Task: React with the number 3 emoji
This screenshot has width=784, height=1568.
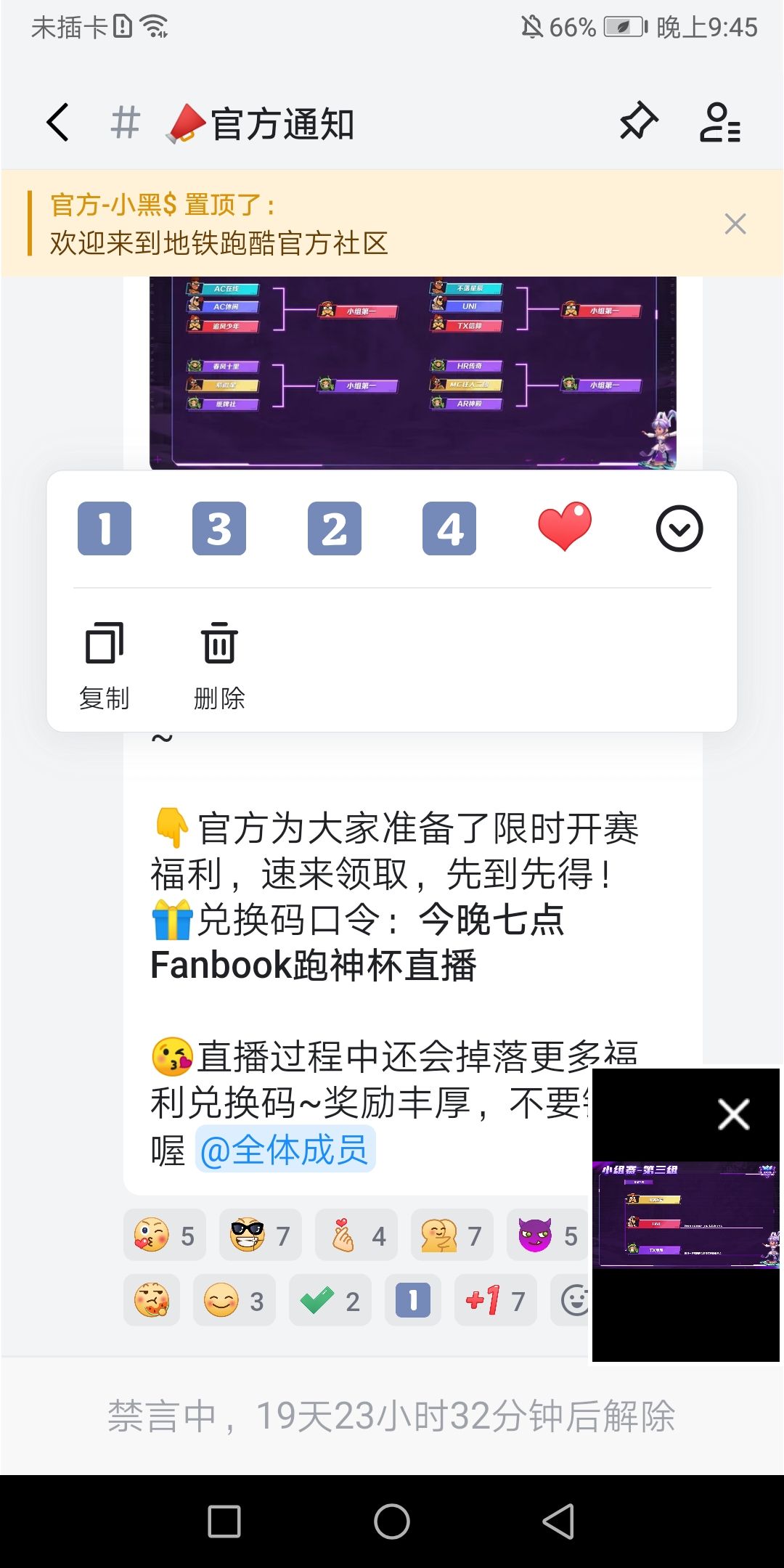Action: pos(219,528)
